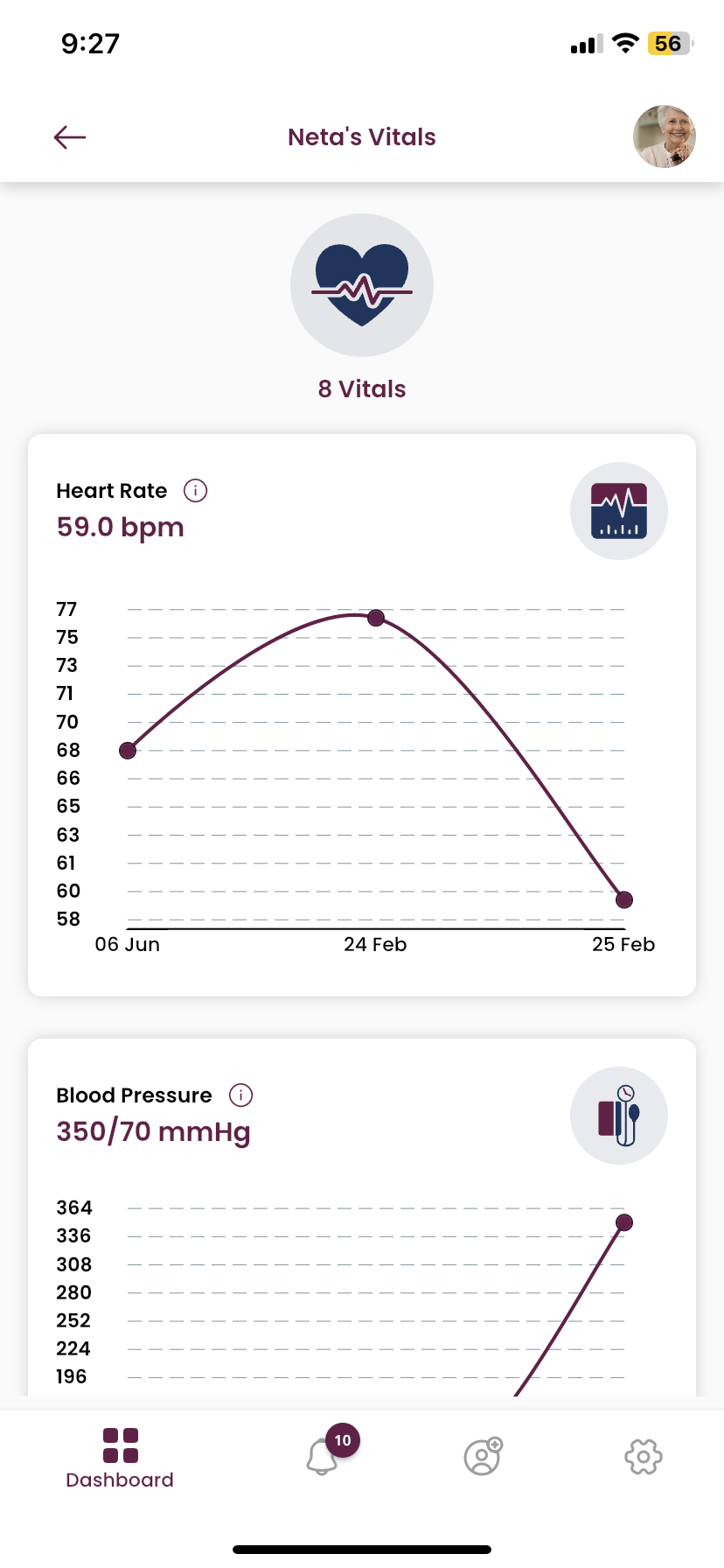Show Blood Pressure info tooltip

pyautogui.click(x=240, y=1095)
